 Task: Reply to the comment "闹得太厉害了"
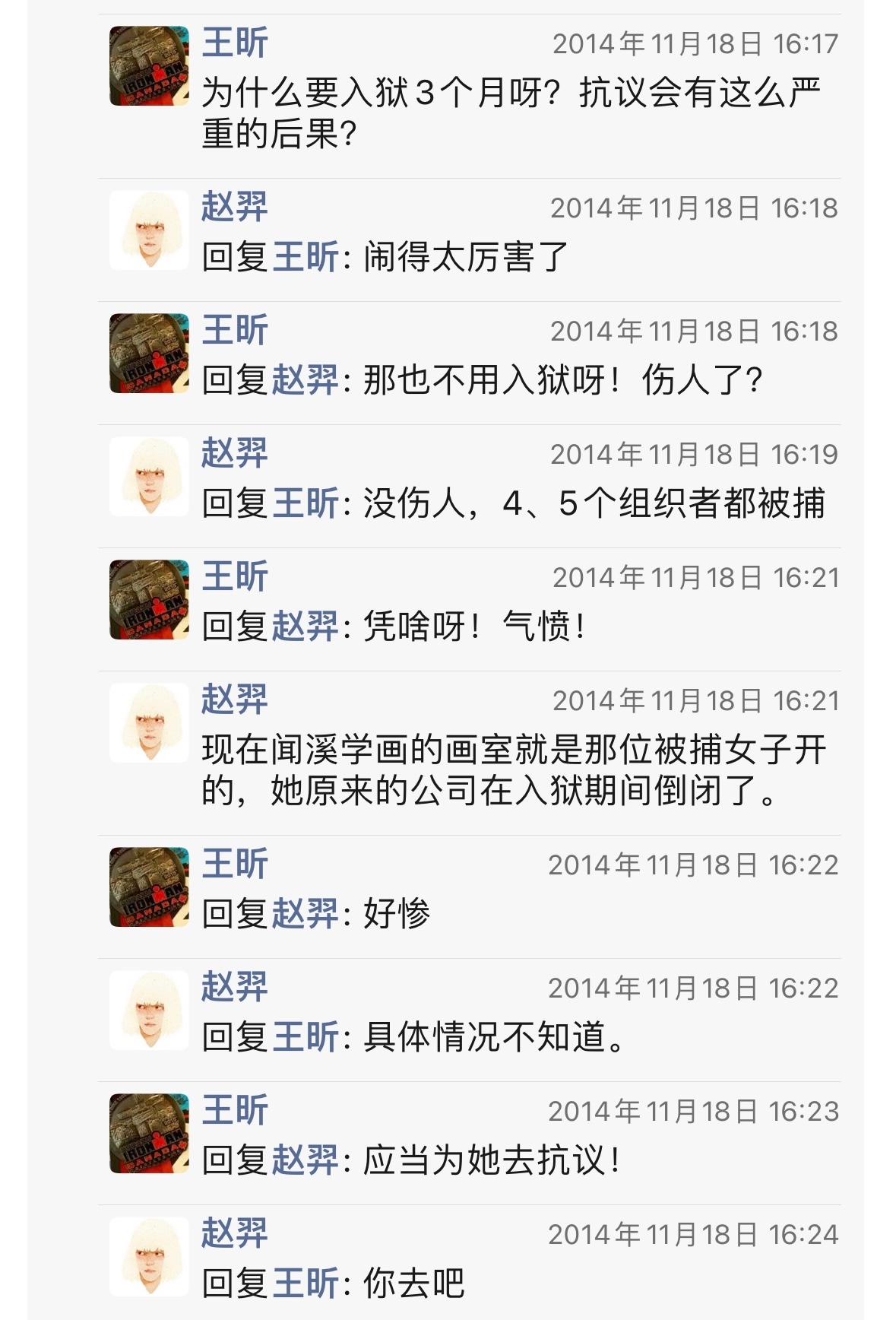pyautogui.click(x=465, y=257)
